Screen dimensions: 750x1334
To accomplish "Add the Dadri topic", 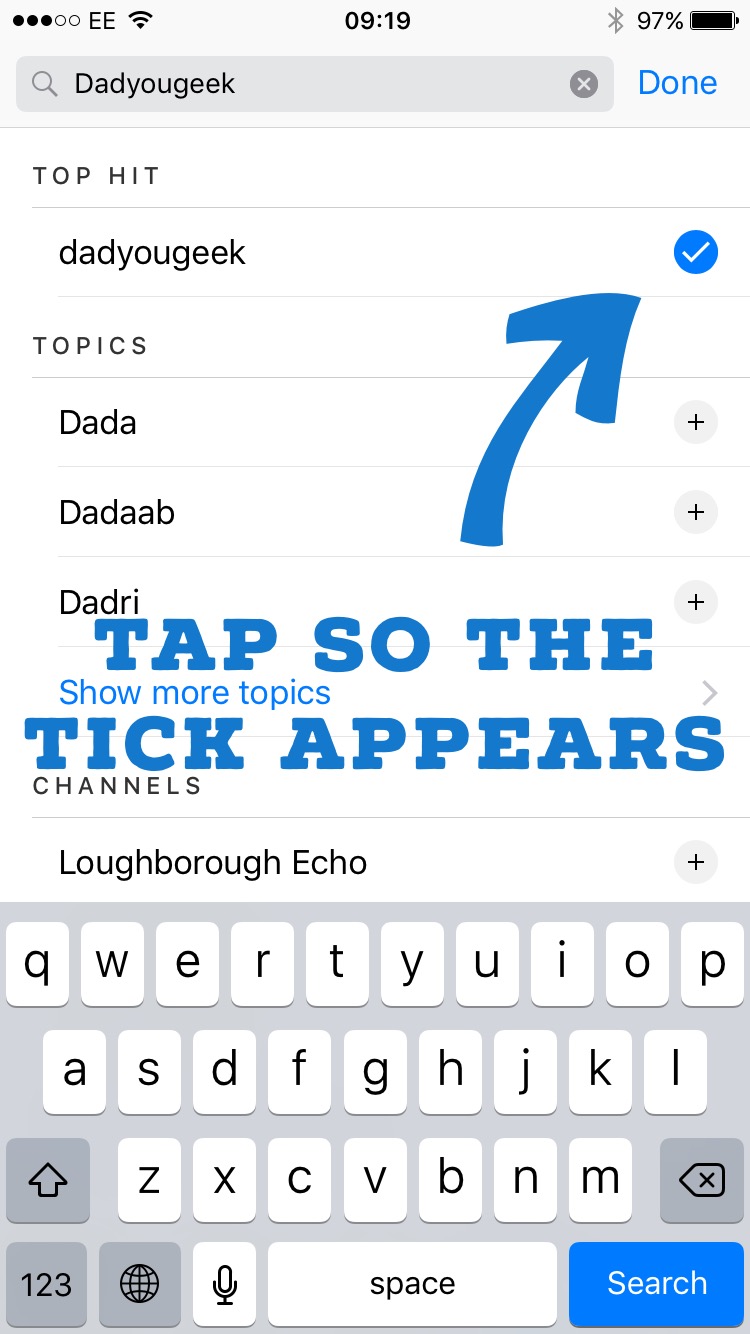I will (696, 602).
